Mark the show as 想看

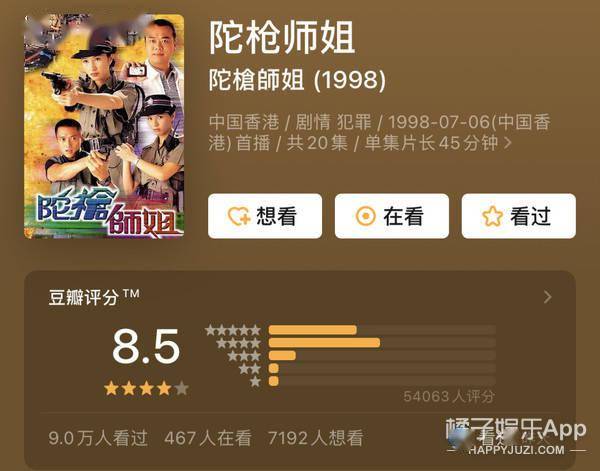[x=265, y=216]
